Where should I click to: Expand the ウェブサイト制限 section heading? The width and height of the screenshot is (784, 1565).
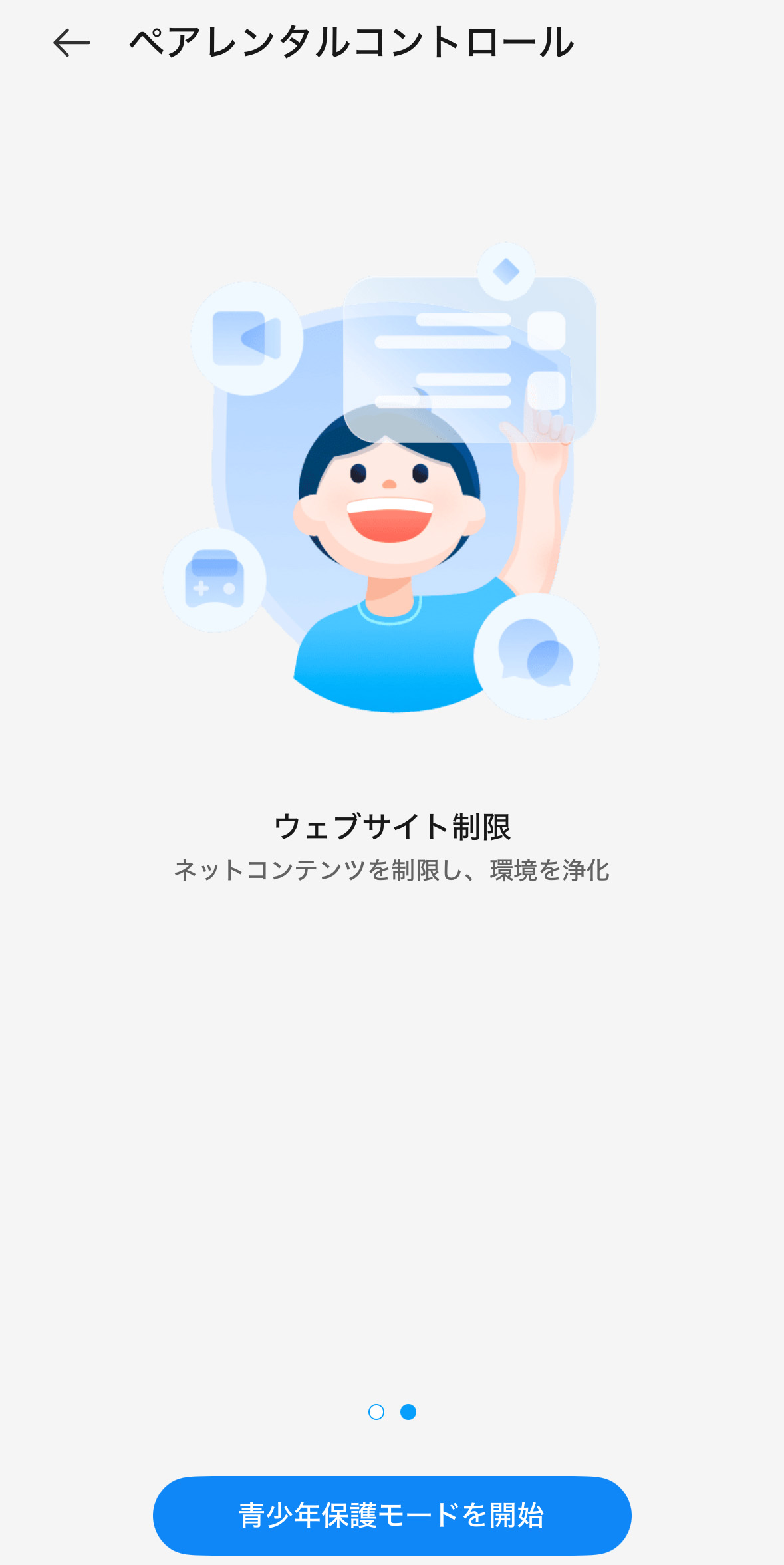392,823
